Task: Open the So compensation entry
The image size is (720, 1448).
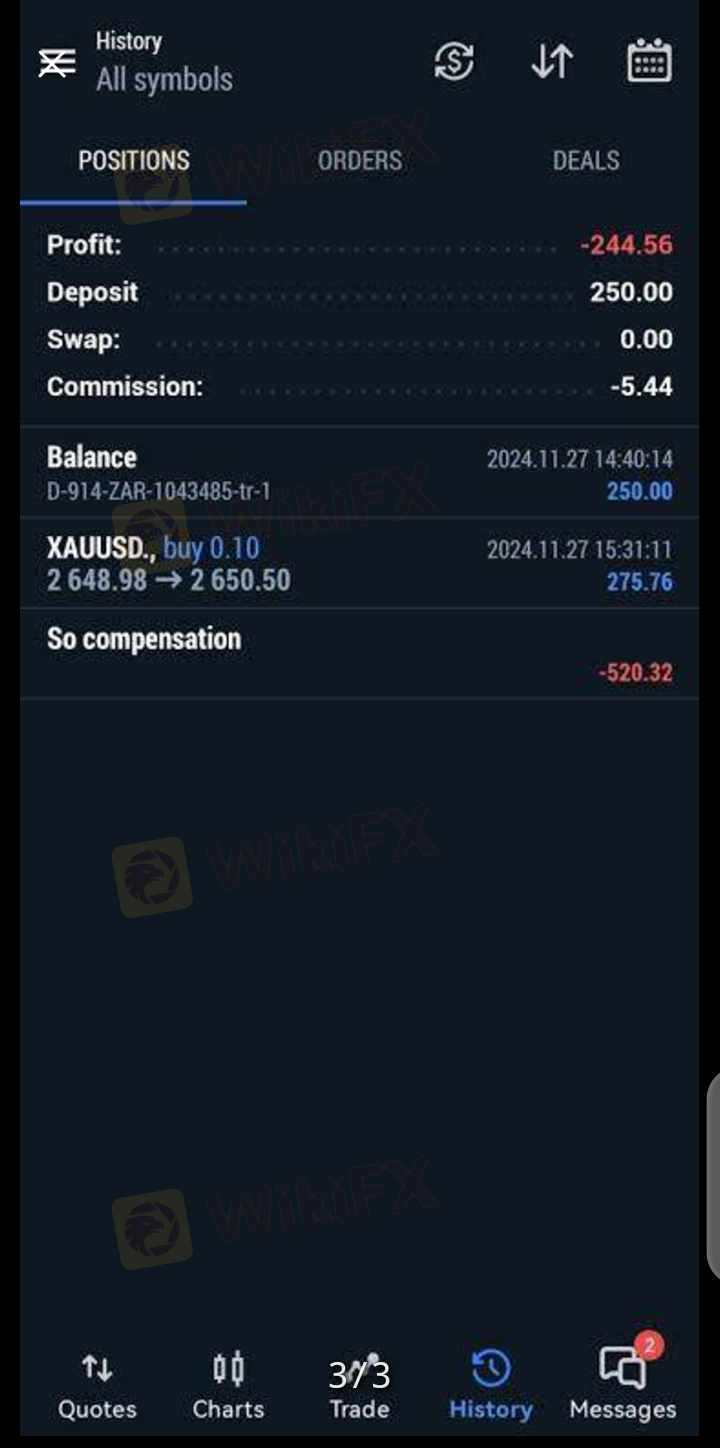Action: click(359, 654)
